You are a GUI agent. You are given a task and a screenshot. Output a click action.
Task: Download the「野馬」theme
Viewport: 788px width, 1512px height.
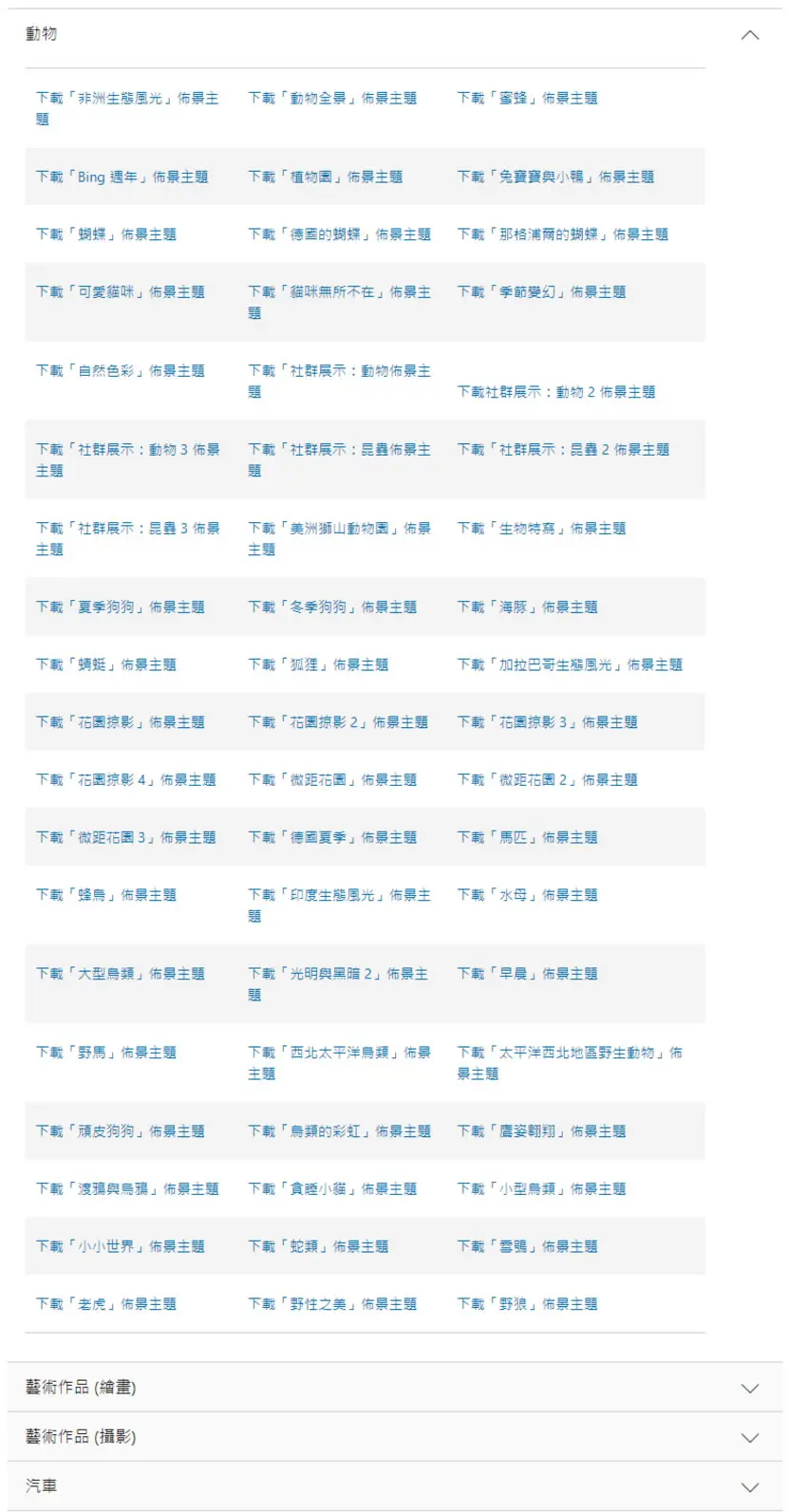pos(105,1052)
